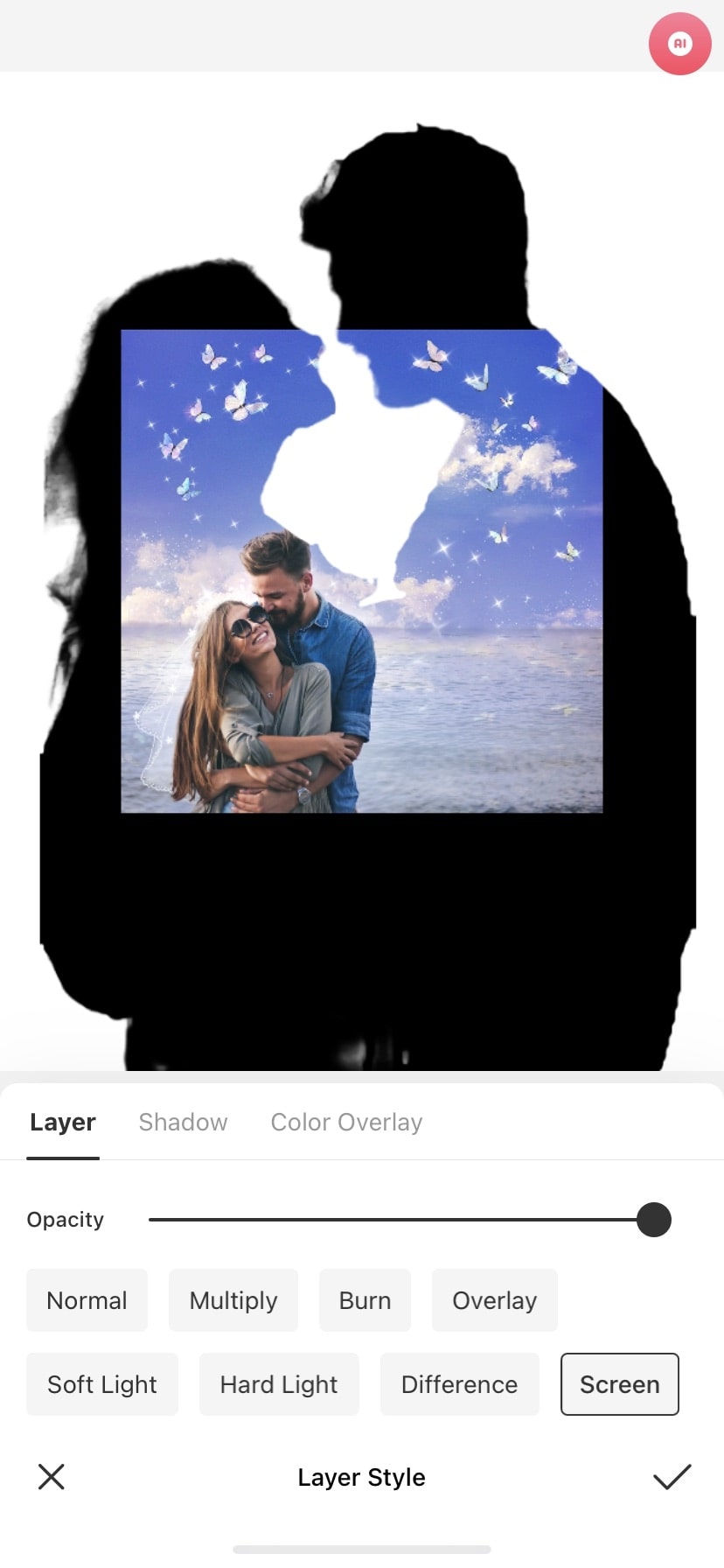Use Hard Light blend mode
Screen dimensions: 724x1568
(279, 1384)
